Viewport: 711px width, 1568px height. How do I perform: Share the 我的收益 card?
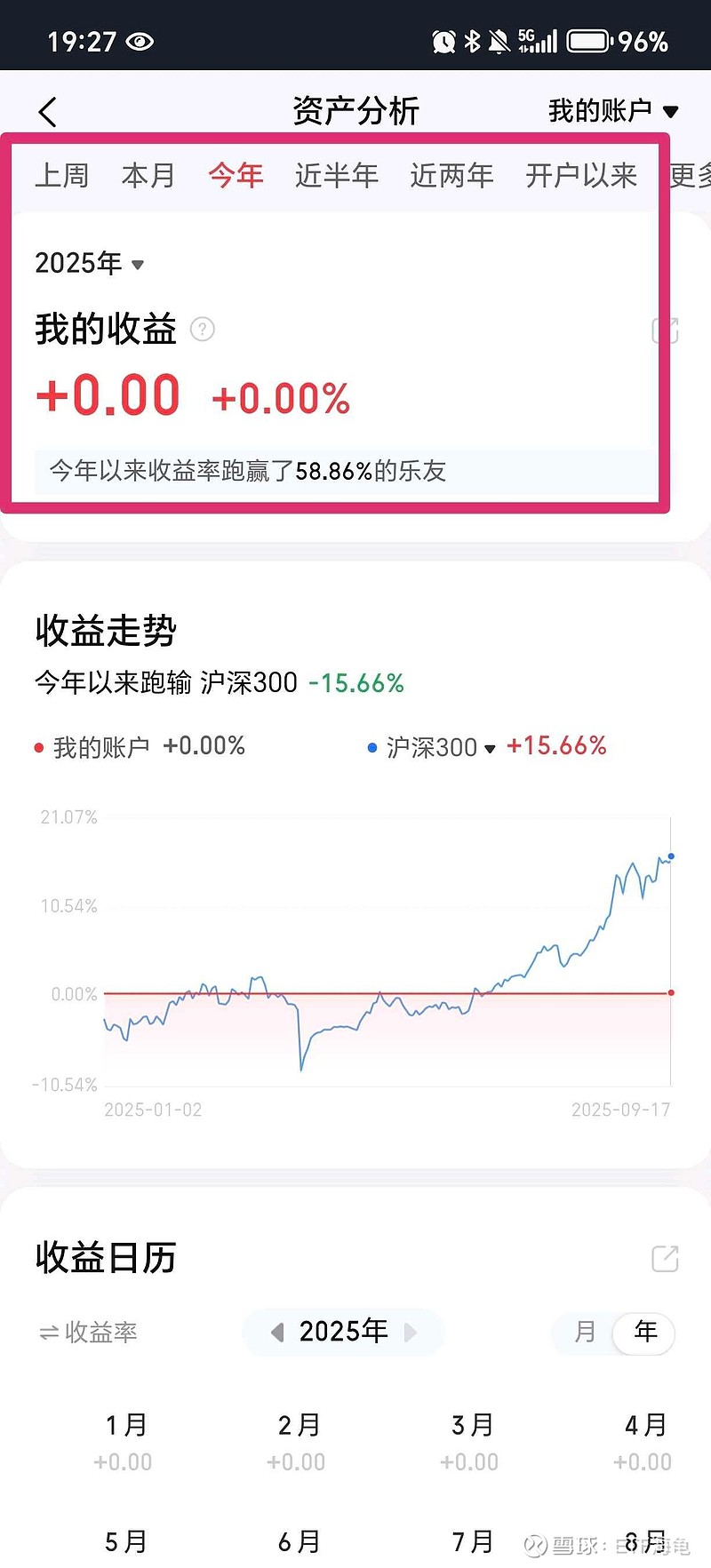point(665,330)
